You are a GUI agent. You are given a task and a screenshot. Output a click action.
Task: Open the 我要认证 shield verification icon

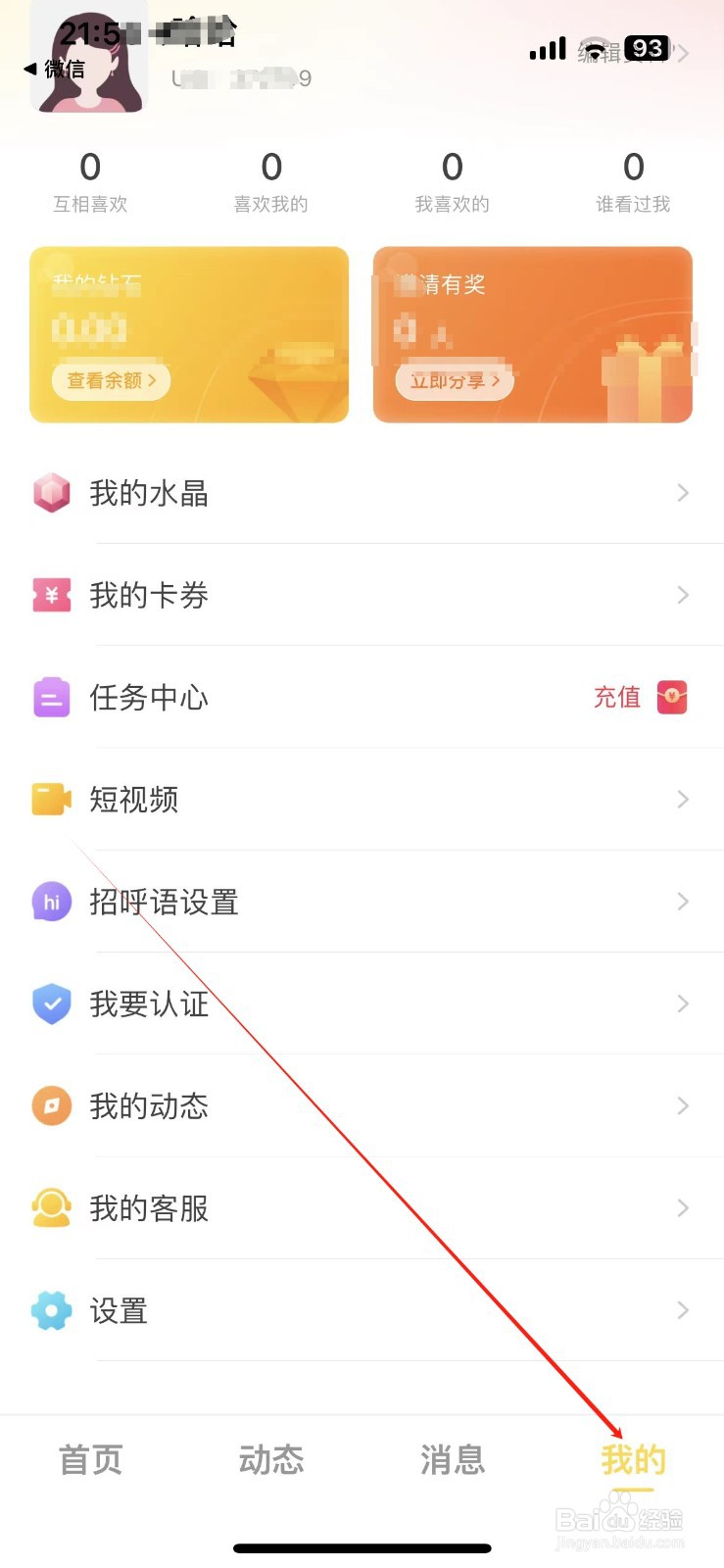(x=51, y=1004)
